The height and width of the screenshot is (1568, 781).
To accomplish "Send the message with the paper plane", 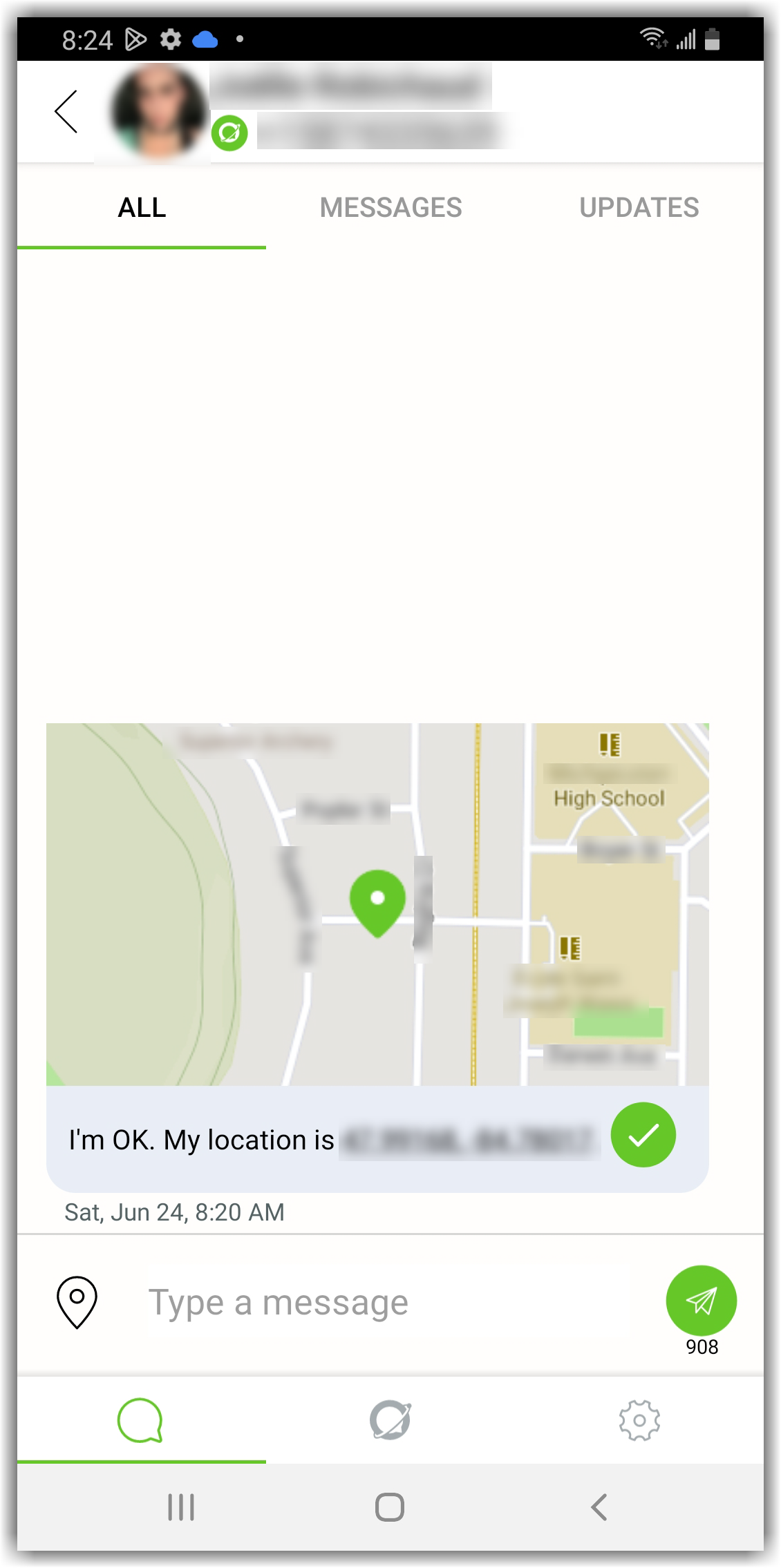I will [x=701, y=1300].
